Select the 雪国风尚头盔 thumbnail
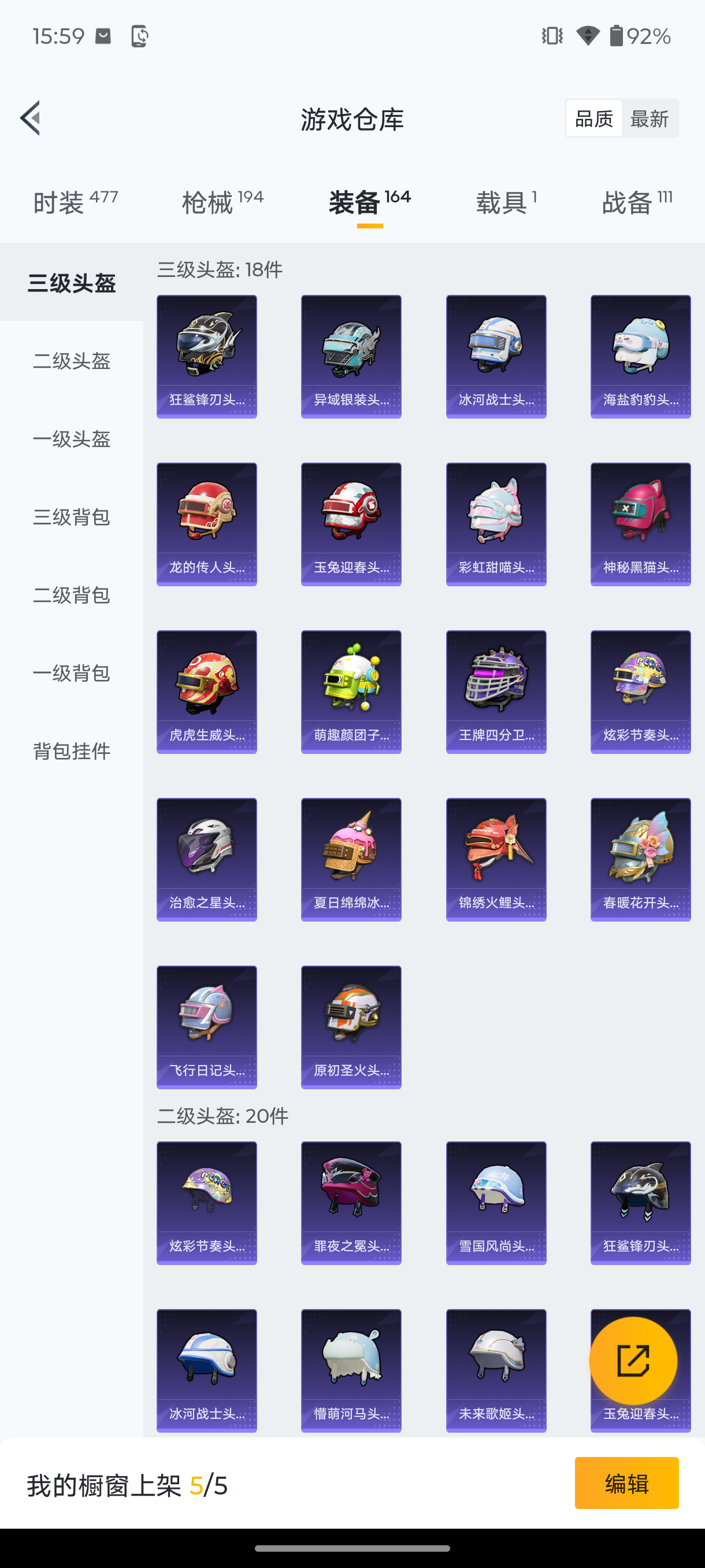This screenshot has height=1568, width=705. pyautogui.click(x=496, y=1204)
